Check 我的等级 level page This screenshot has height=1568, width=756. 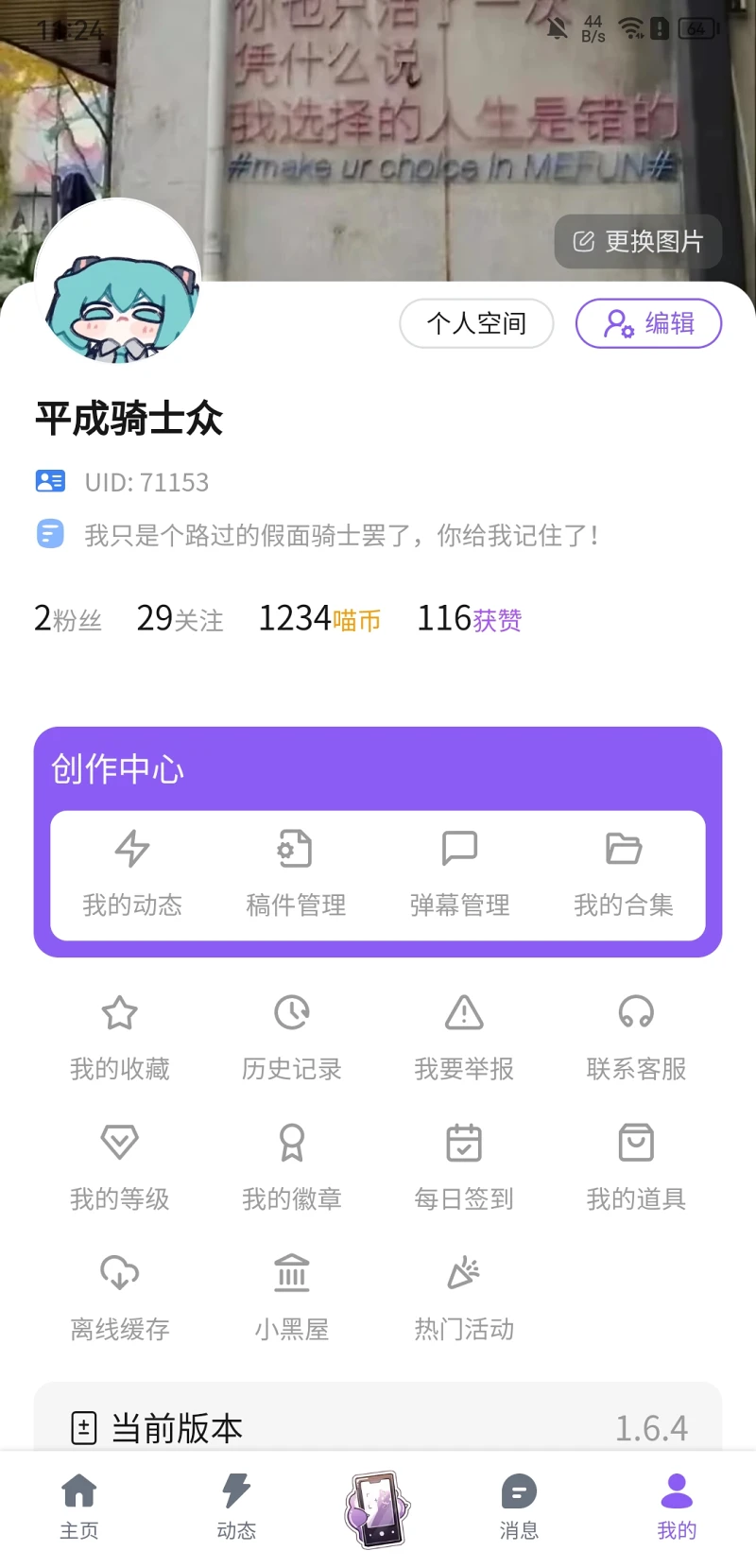tap(120, 1168)
